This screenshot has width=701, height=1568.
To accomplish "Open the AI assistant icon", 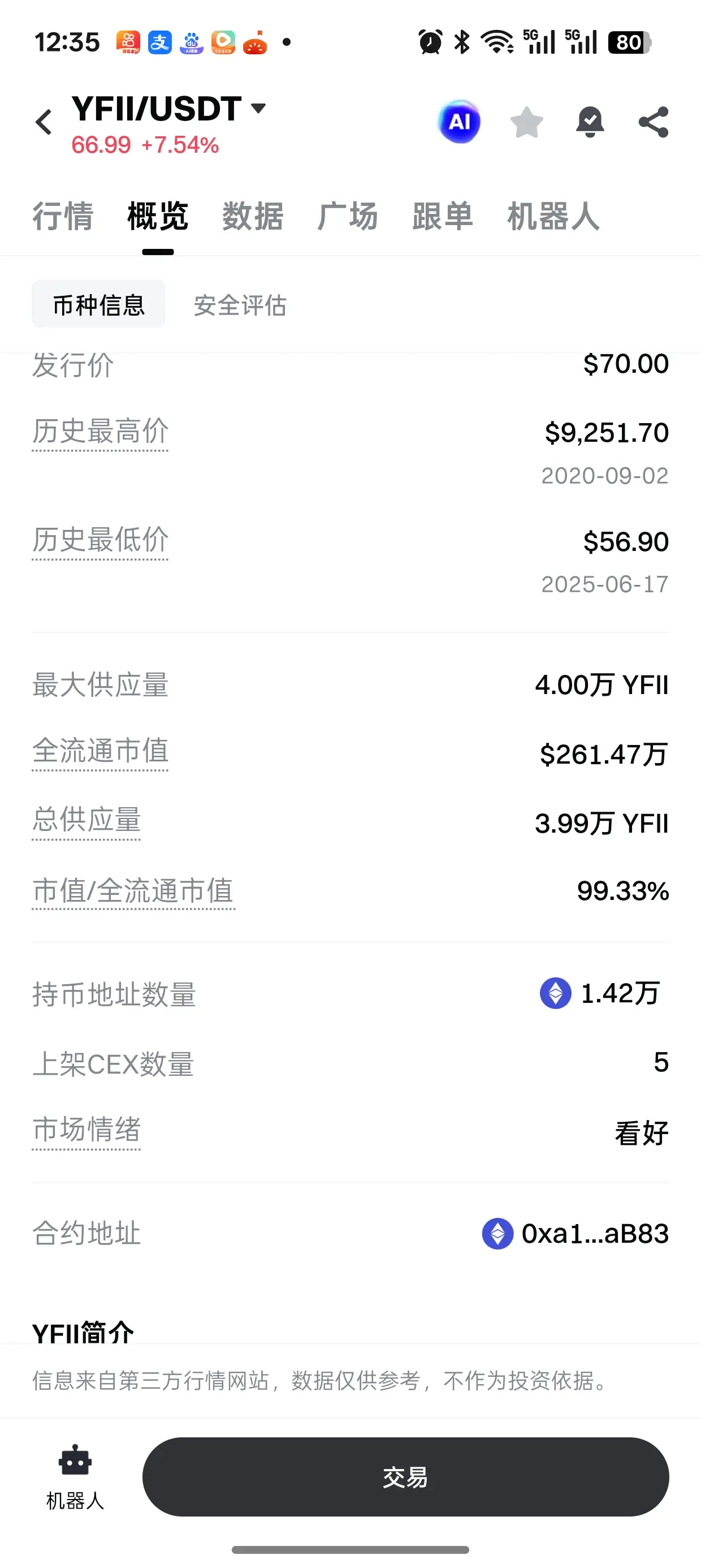I will click(459, 122).
